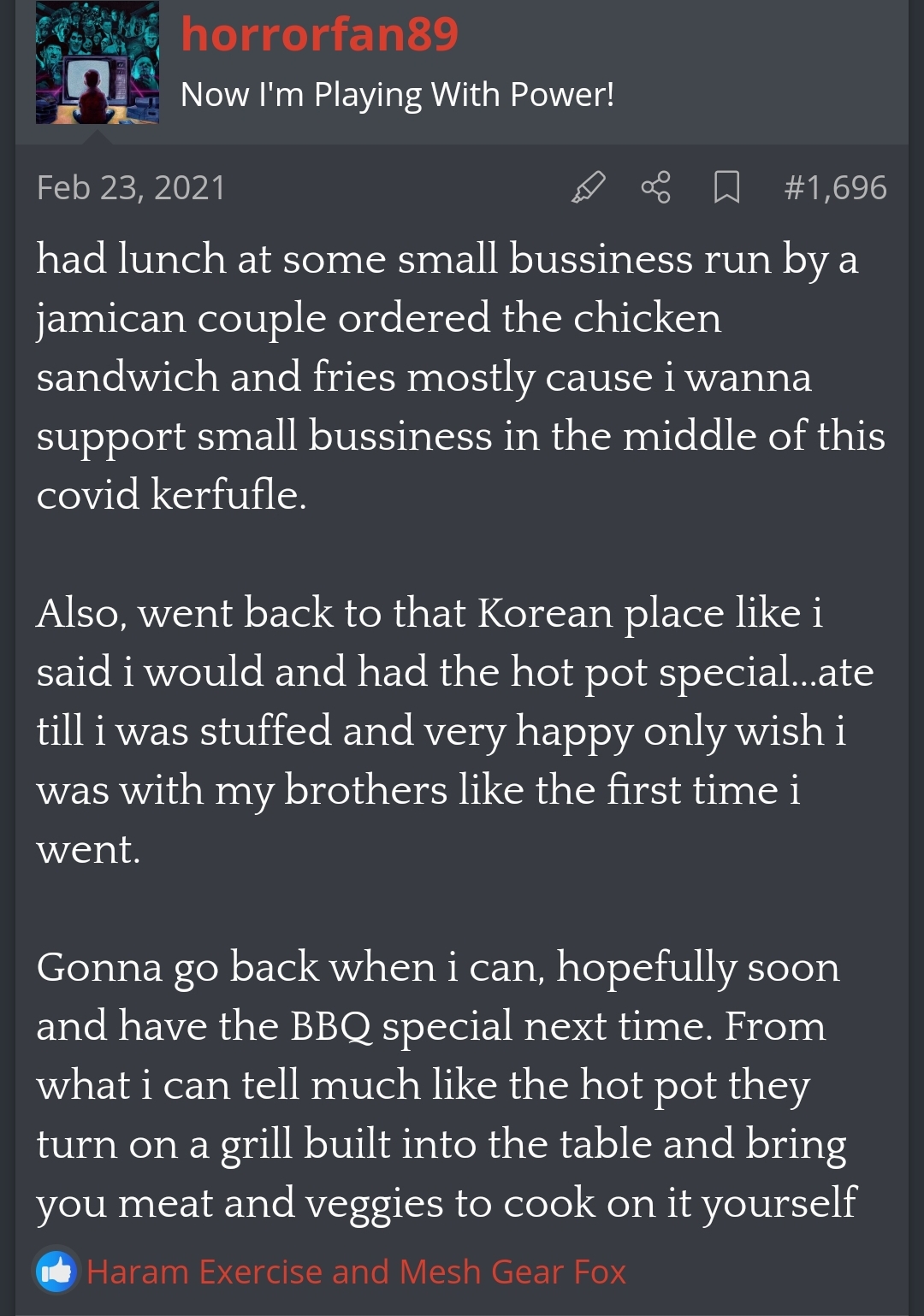Open horrorfan89's profile via username

coord(319,35)
